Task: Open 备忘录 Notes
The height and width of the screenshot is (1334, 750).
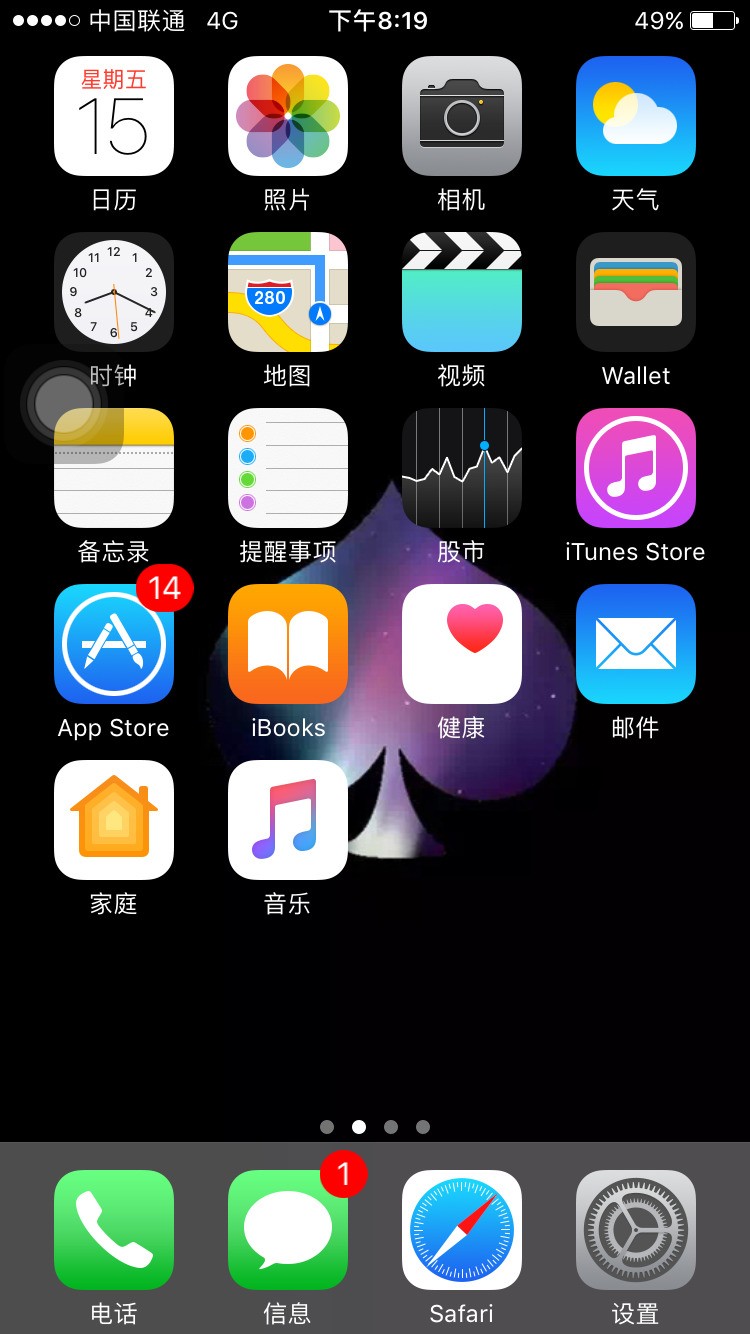Action: coord(114,468)
